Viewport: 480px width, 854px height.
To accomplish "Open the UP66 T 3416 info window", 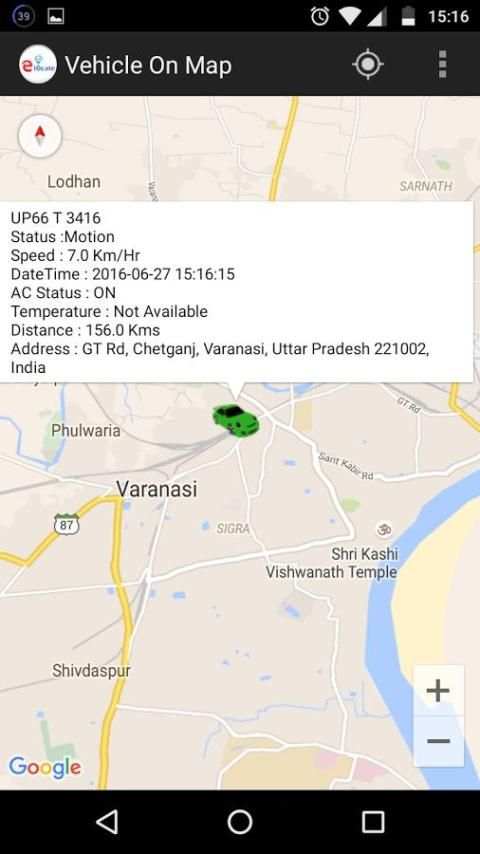I will [236, 292].
